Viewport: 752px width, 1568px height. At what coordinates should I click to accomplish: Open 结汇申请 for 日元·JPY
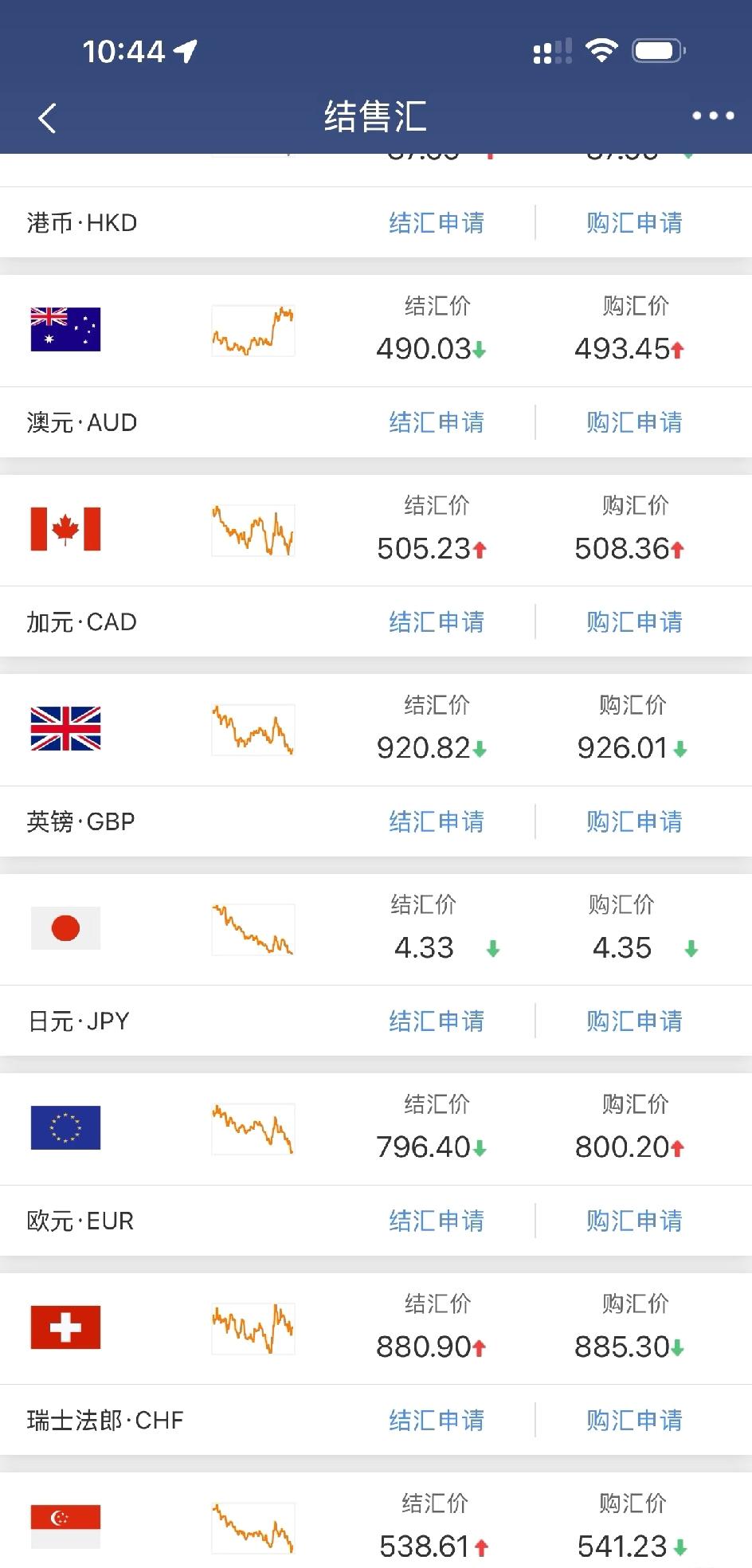pyautogui.click(x=436, y=1021)
